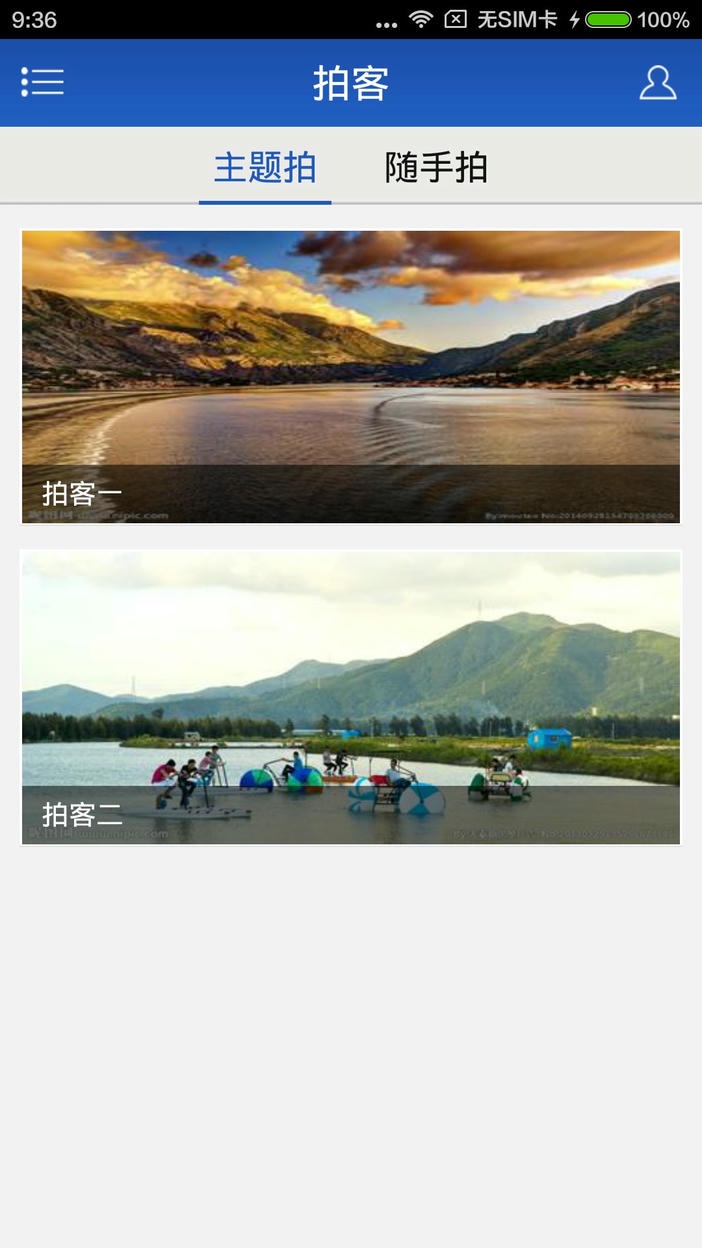Open the menu list icon
The image size is (702, 1248).
42,82
